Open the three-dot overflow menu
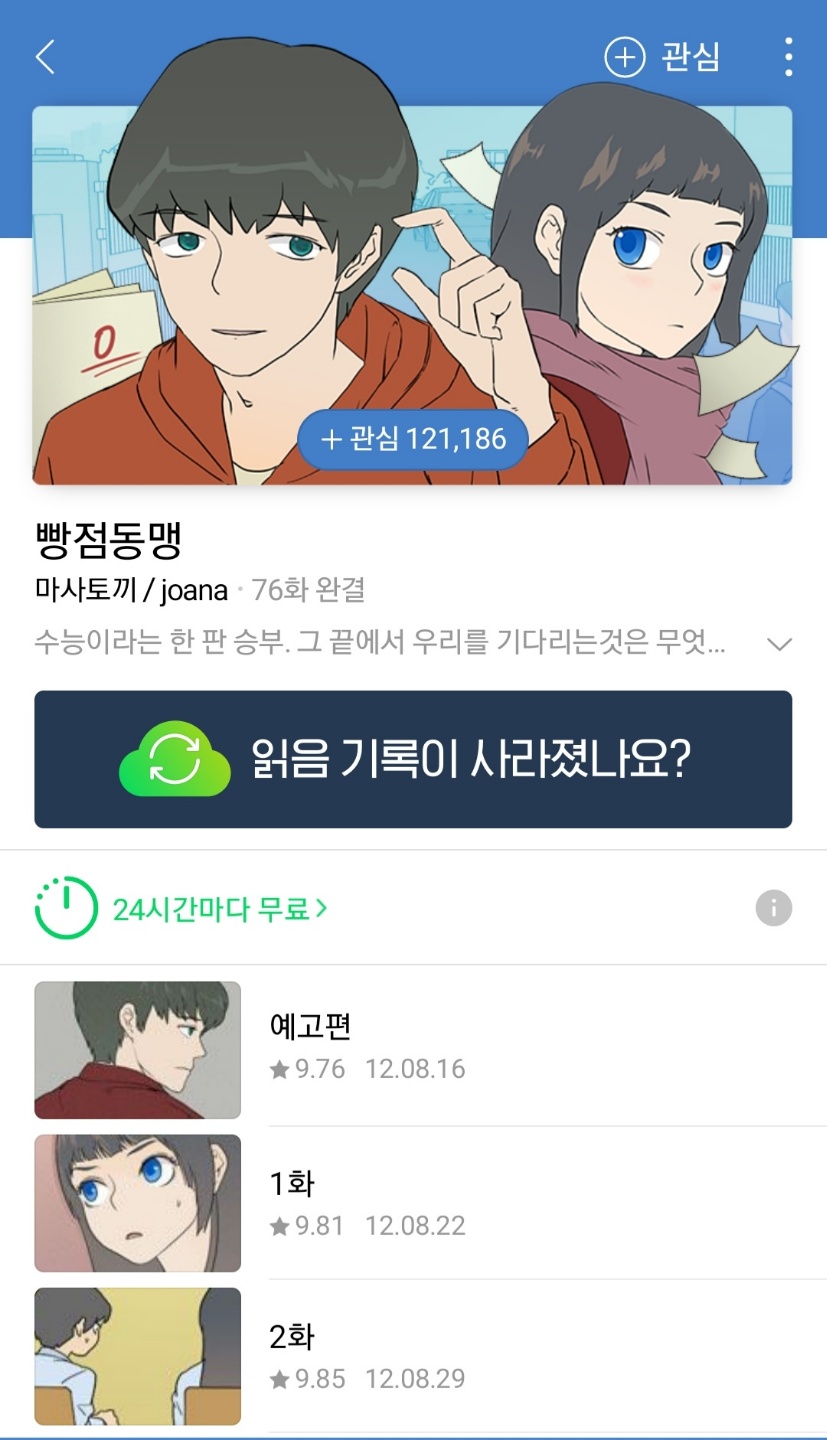 pos(788,57)
